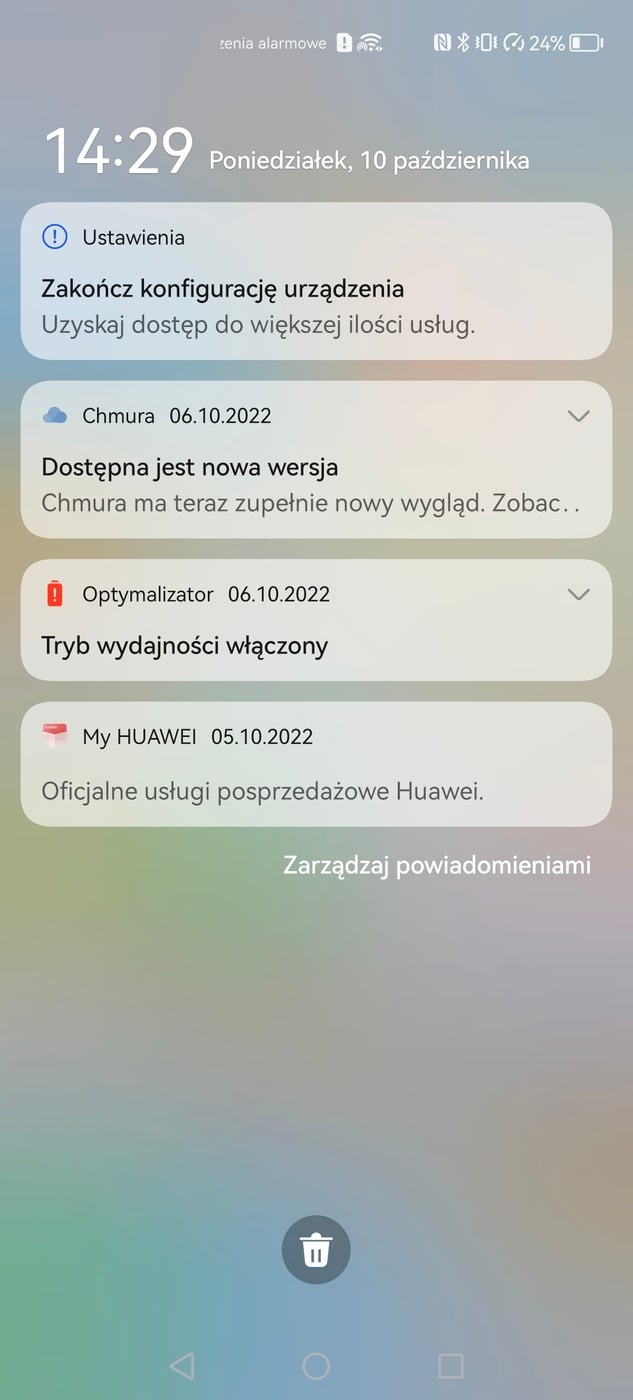Viewport: 633px width, 1400px height.
Task: Expand the Chmura notification chevron
Action: [578, 416]
